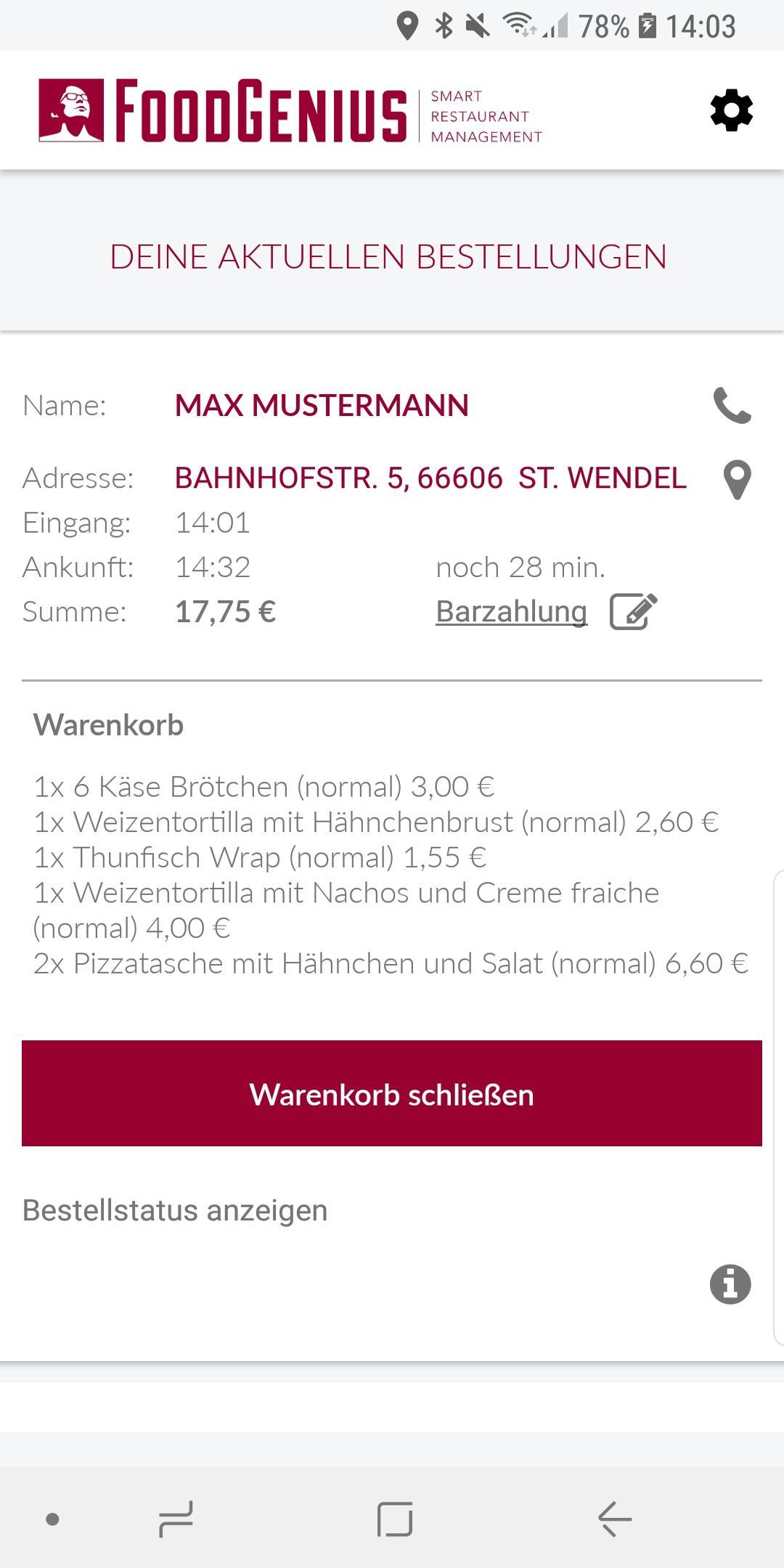784x1568 pixels.
Task: Close the cart with Warenkorb schließen
Action: (392, 1093)
